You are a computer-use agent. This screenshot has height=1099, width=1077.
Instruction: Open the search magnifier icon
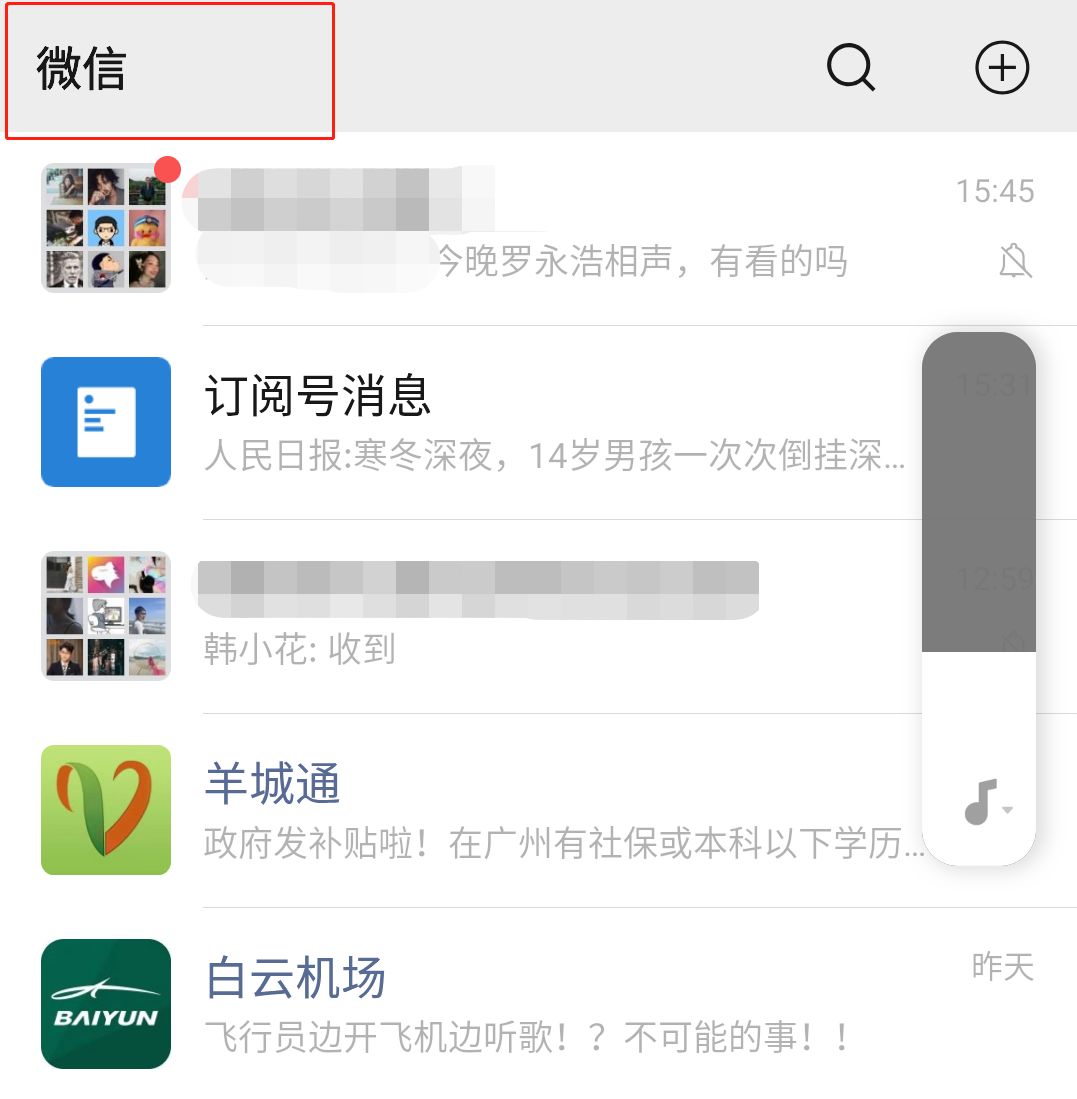click(851, 68)
